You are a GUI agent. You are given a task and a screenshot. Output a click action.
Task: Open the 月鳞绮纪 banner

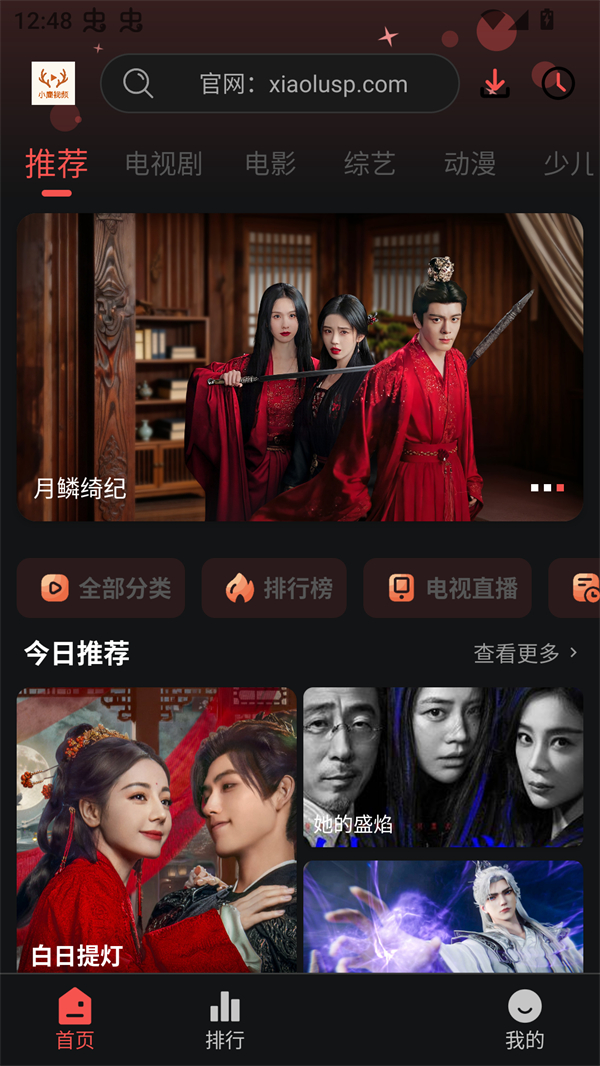[x=300, y=367]
